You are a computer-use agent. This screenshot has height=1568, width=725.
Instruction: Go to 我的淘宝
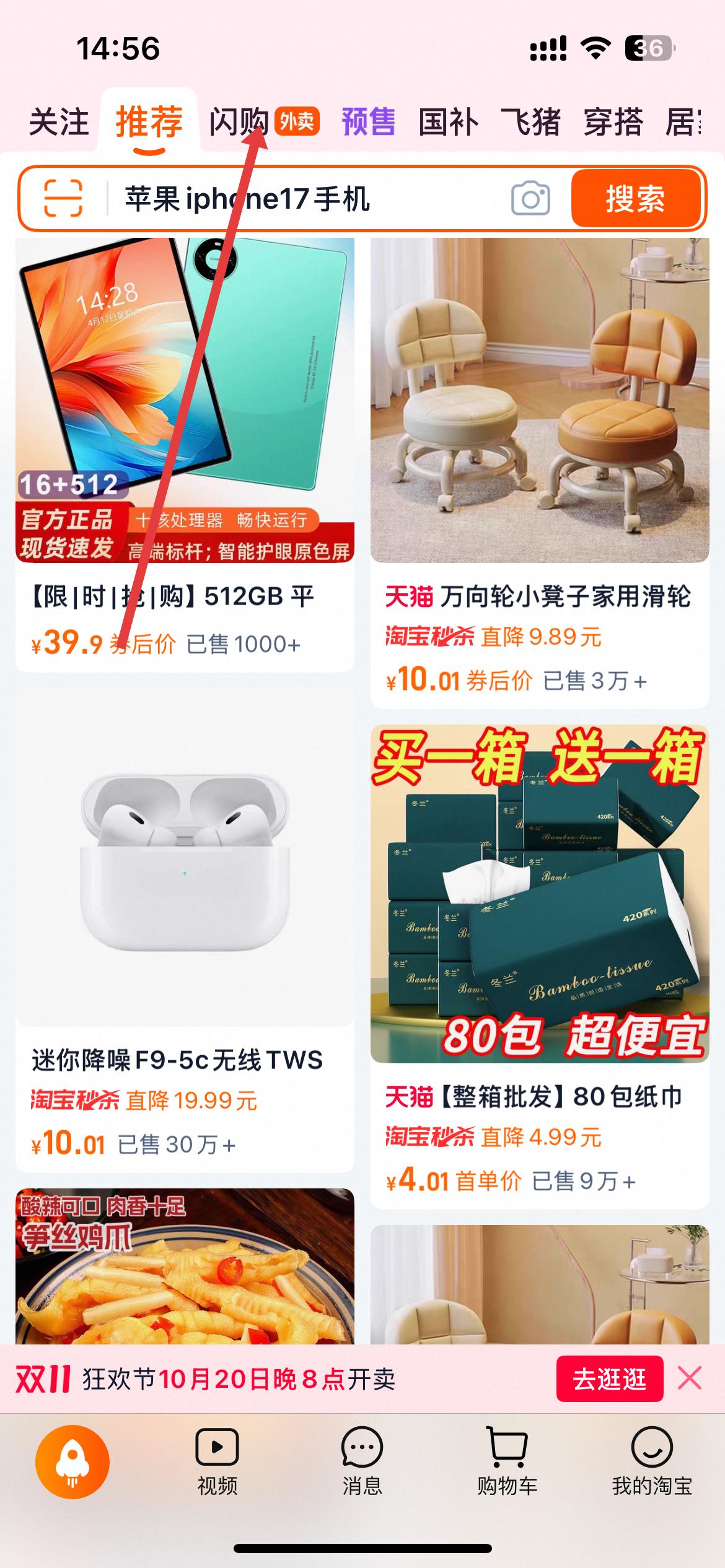pos(652,1461)
